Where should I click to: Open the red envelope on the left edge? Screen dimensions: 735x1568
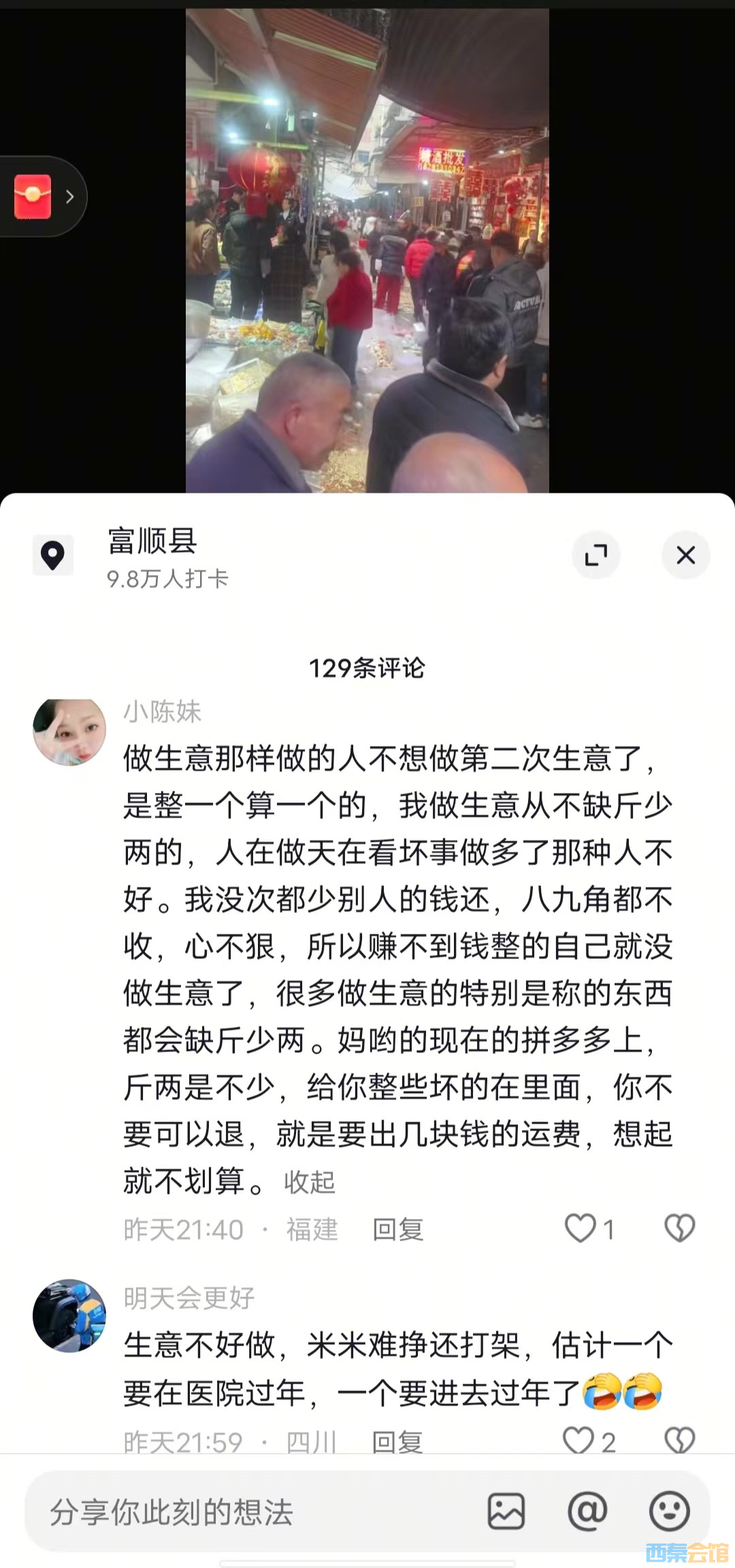pyautogui.click(x=33, y=196)
